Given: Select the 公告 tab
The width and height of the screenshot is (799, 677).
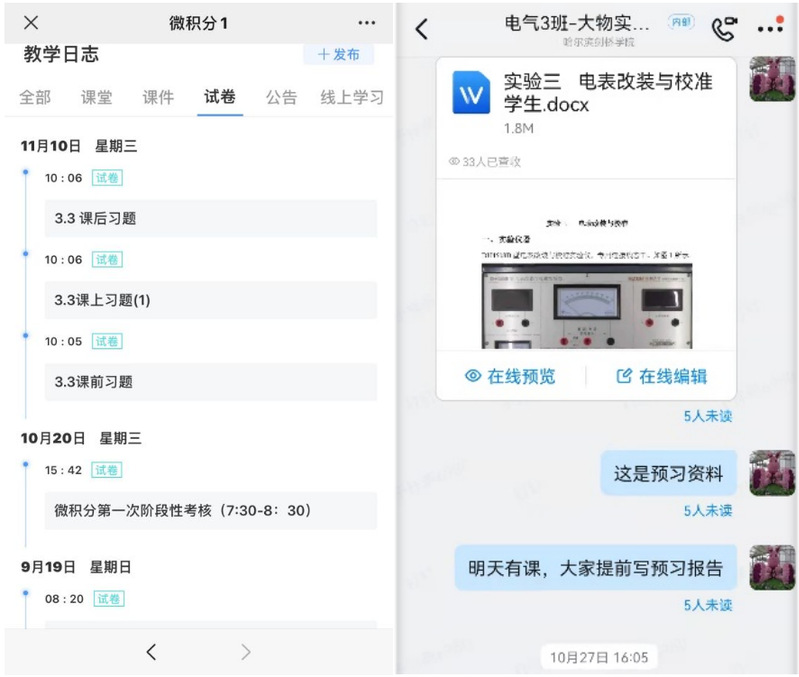Looking at the screenshot, I should (281, 97).
